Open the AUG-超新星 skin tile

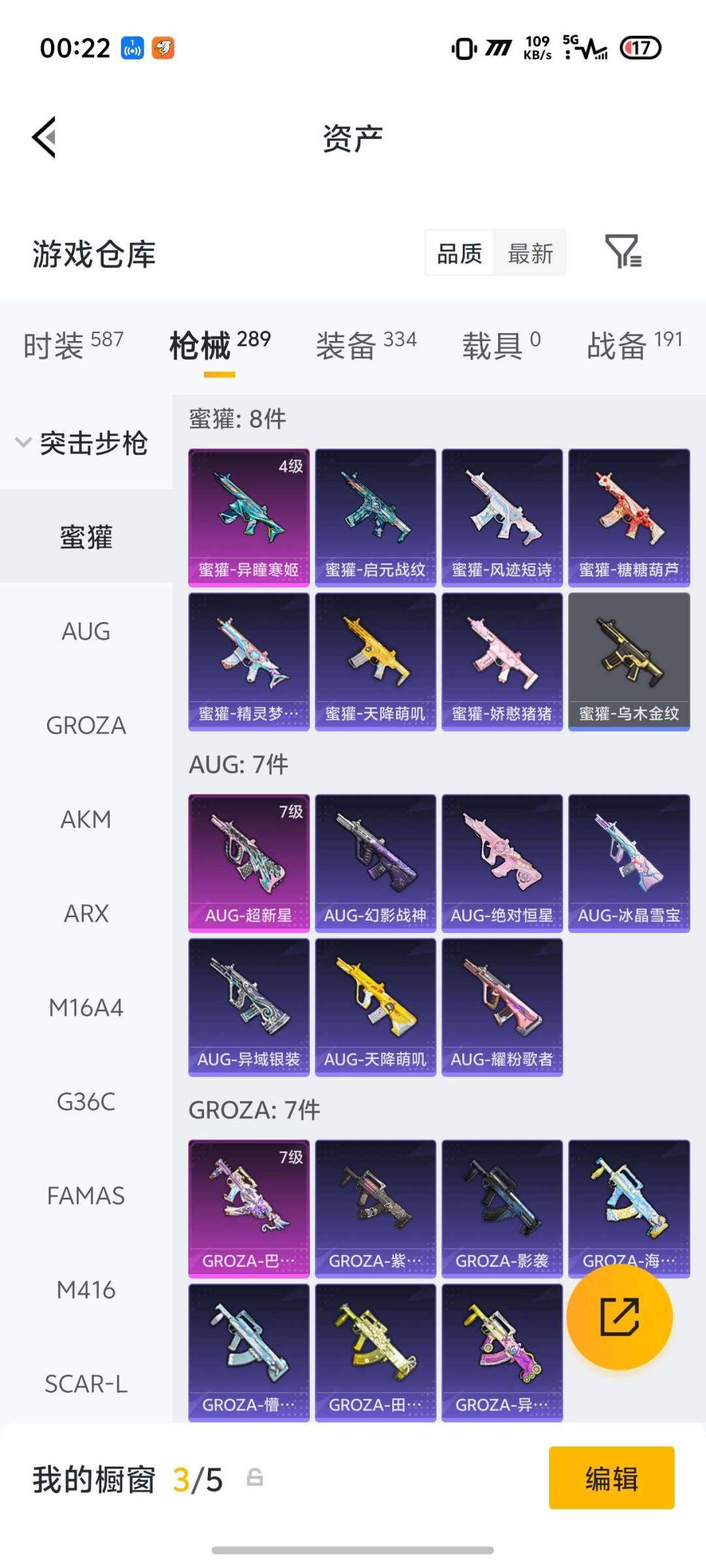click(x=248, y=862)
